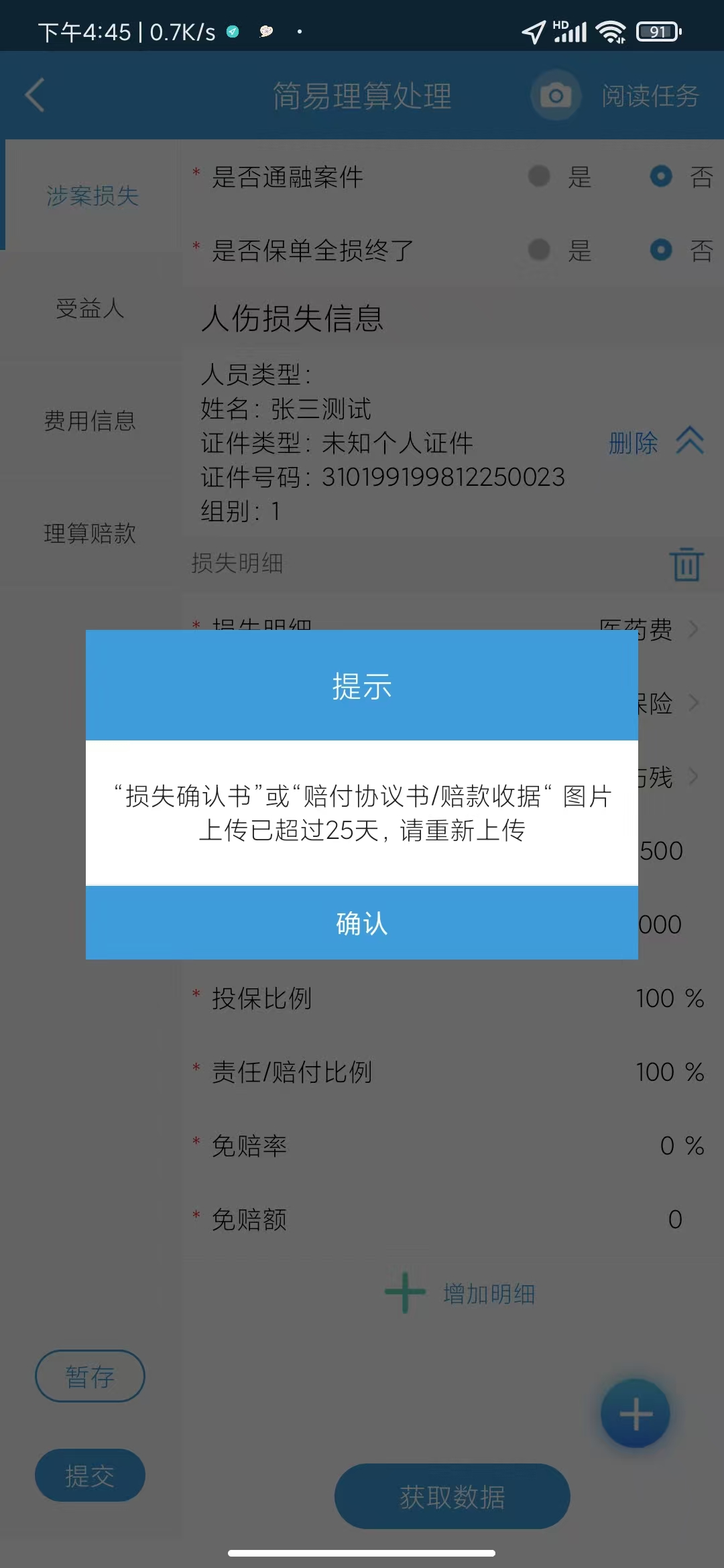Tap the 暂存 button
This screenshot has height=1568, width=724.
pyautogui.click(x=90, y=1376)
